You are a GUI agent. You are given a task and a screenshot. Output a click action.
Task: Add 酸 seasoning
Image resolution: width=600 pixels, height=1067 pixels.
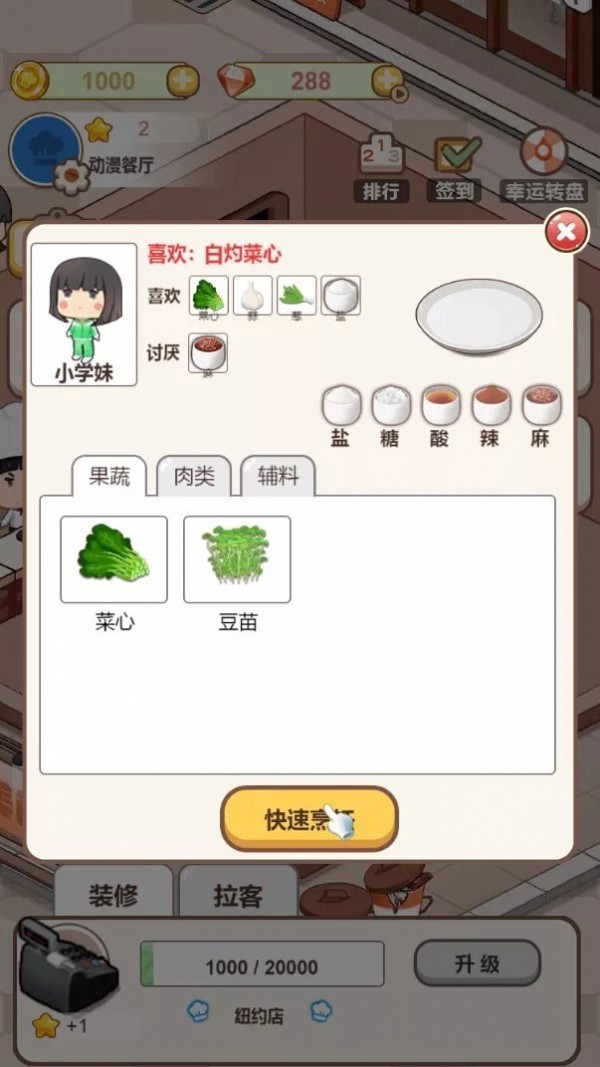click(440, 406)
